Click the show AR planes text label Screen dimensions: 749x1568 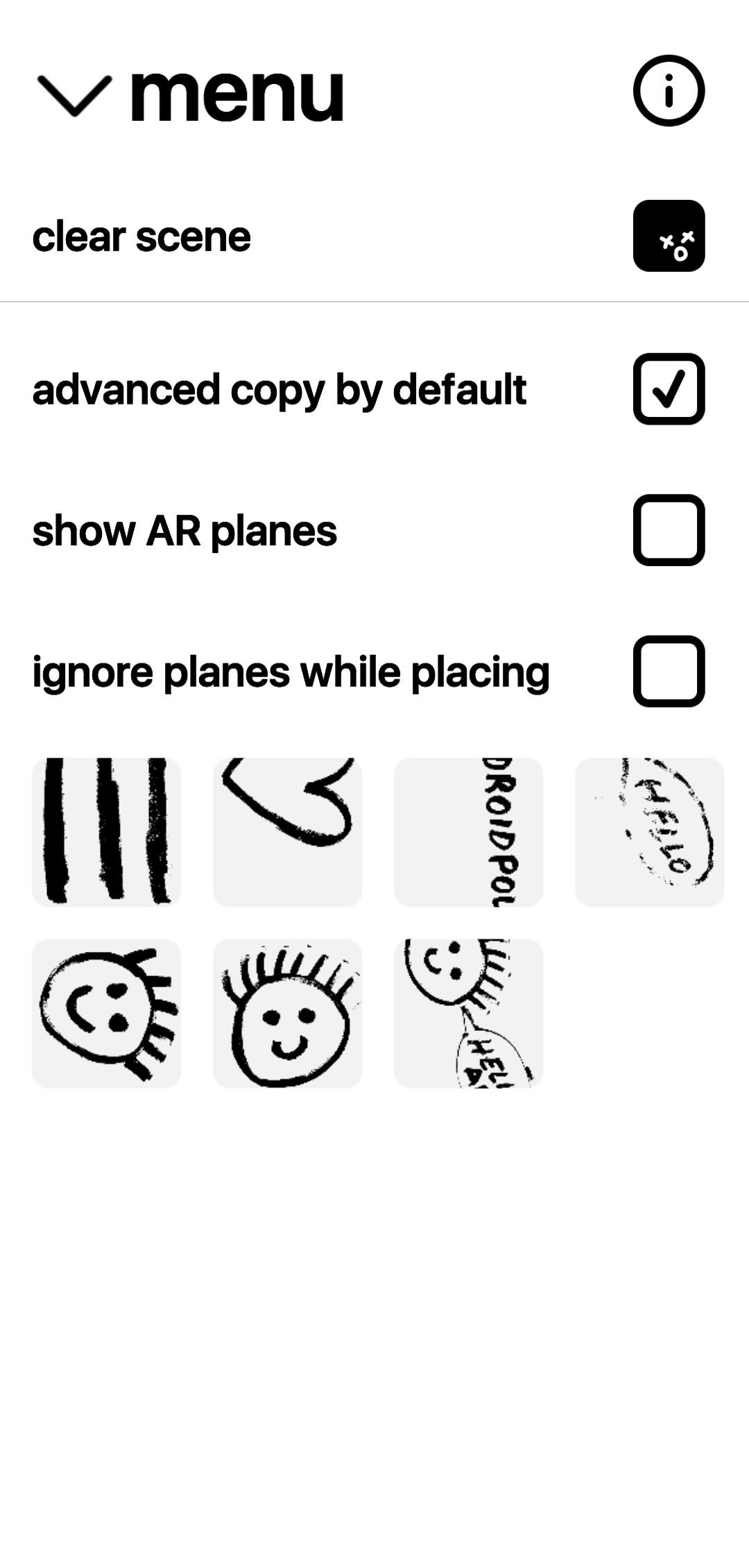[184, 531]
